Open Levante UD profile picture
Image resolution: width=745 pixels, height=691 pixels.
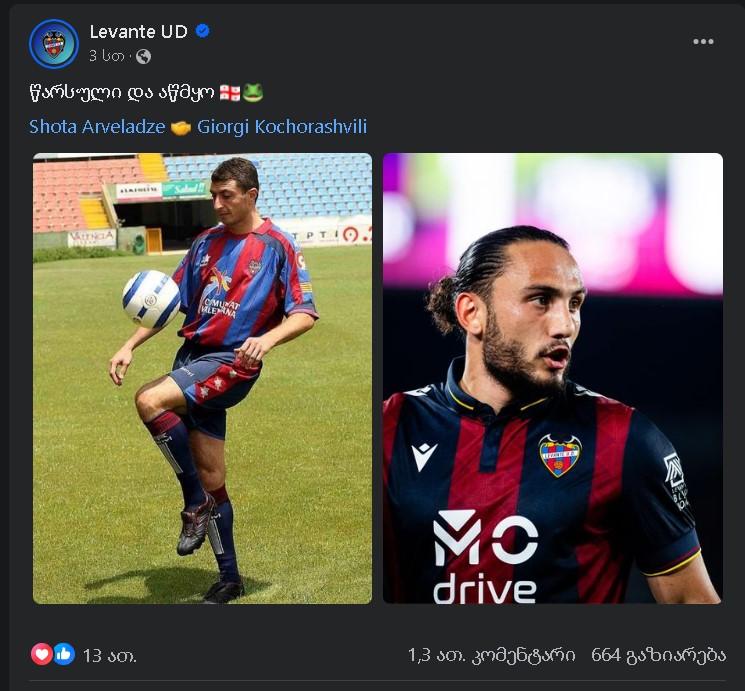[53, 44]
